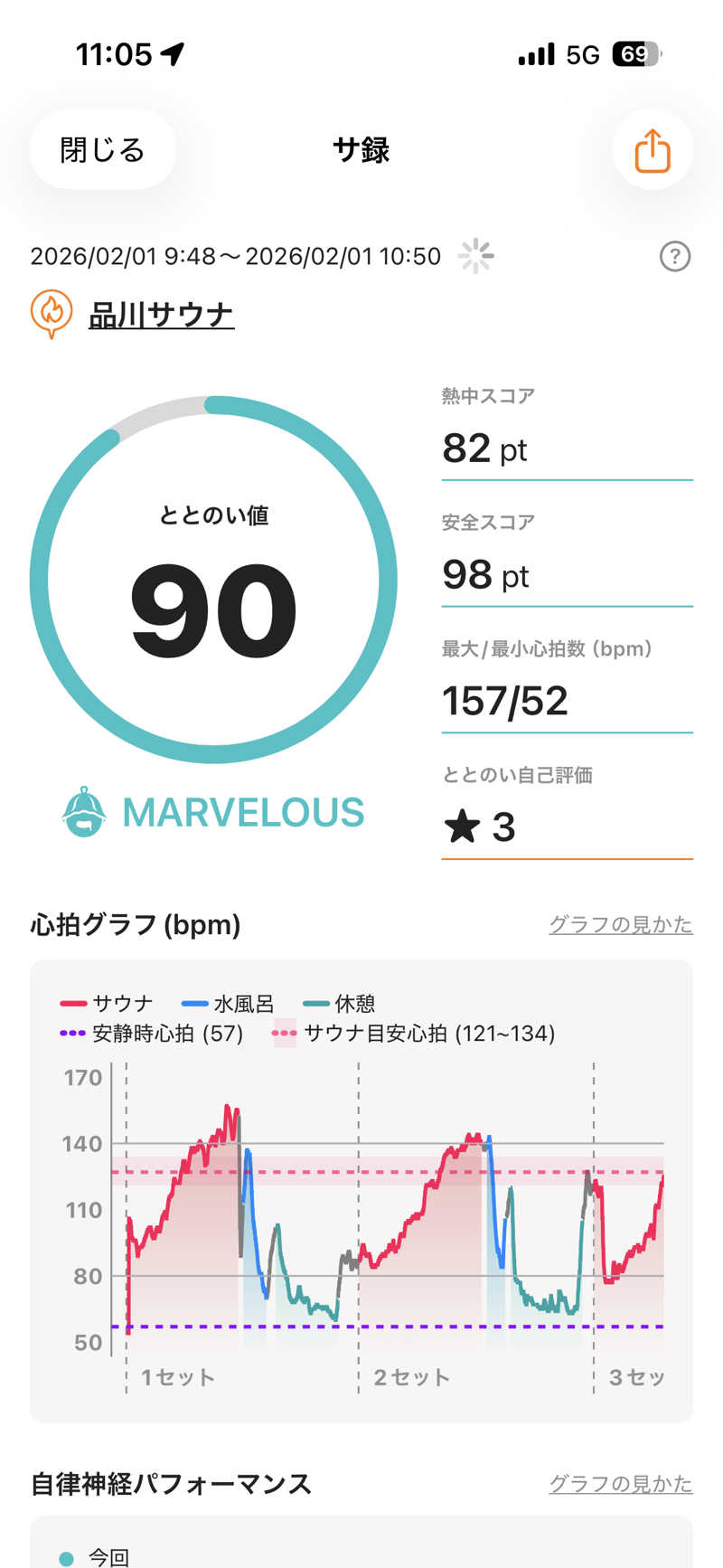Open the help question mark icon

[674, 257]
